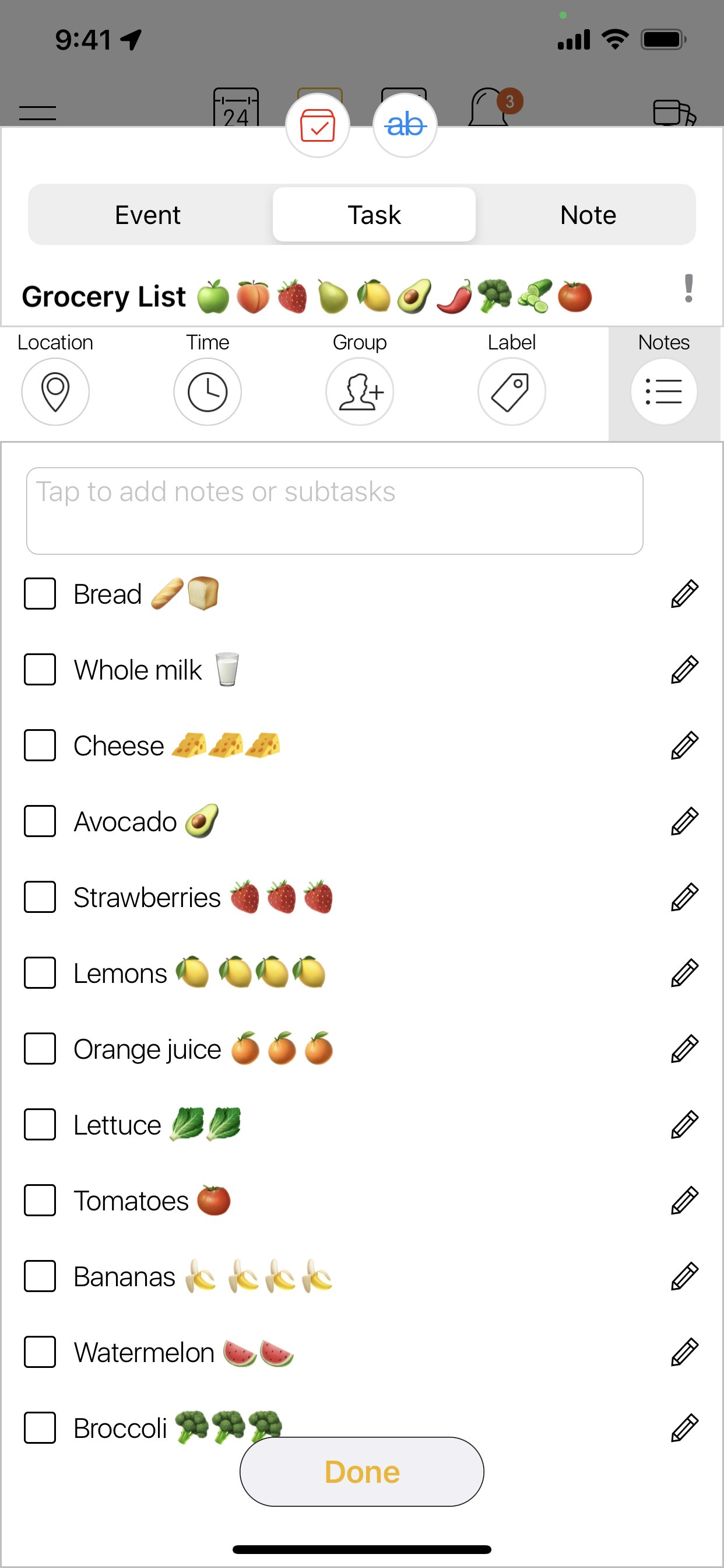
Task: Check off the Bread subtask
Action: [x=40, y=593]
